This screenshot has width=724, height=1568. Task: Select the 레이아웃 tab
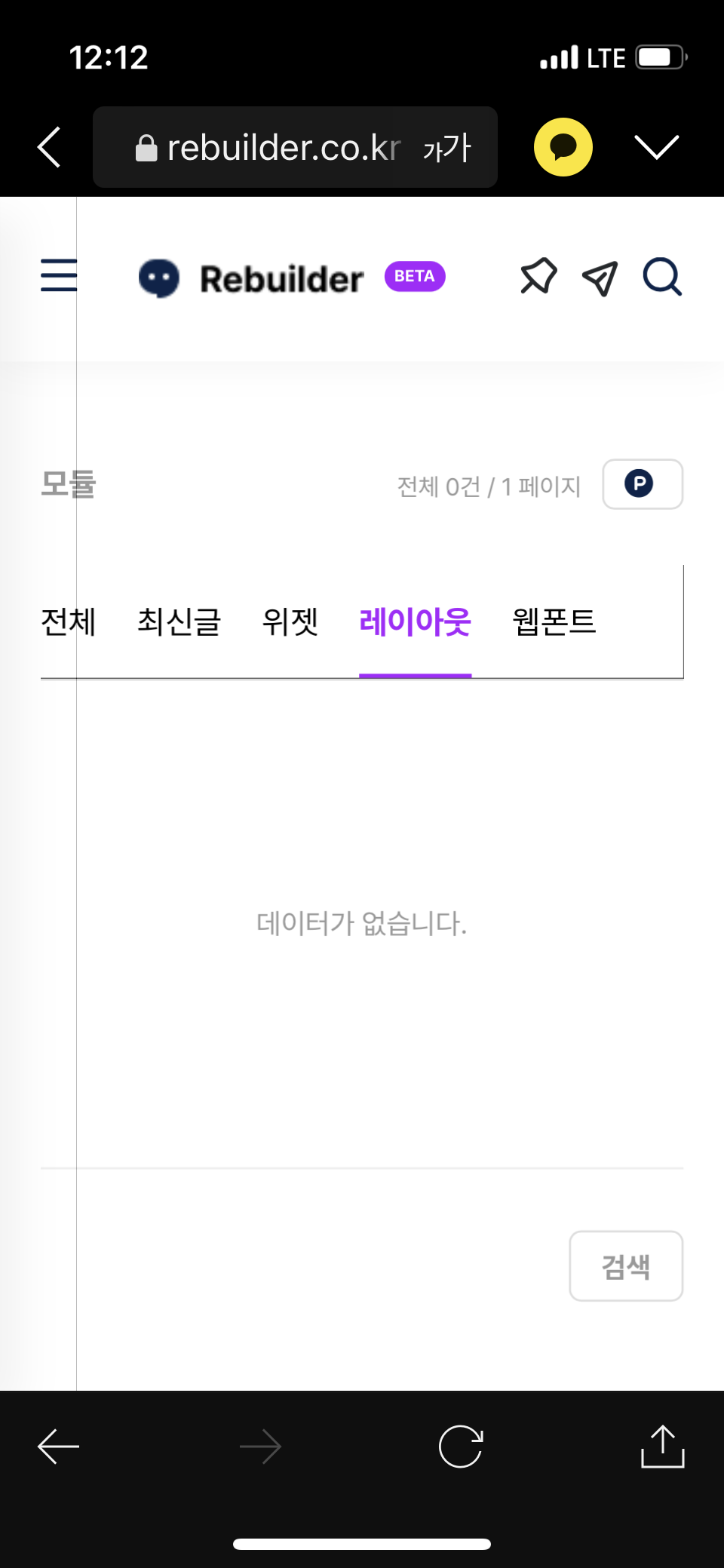click(x=415, y=622)
